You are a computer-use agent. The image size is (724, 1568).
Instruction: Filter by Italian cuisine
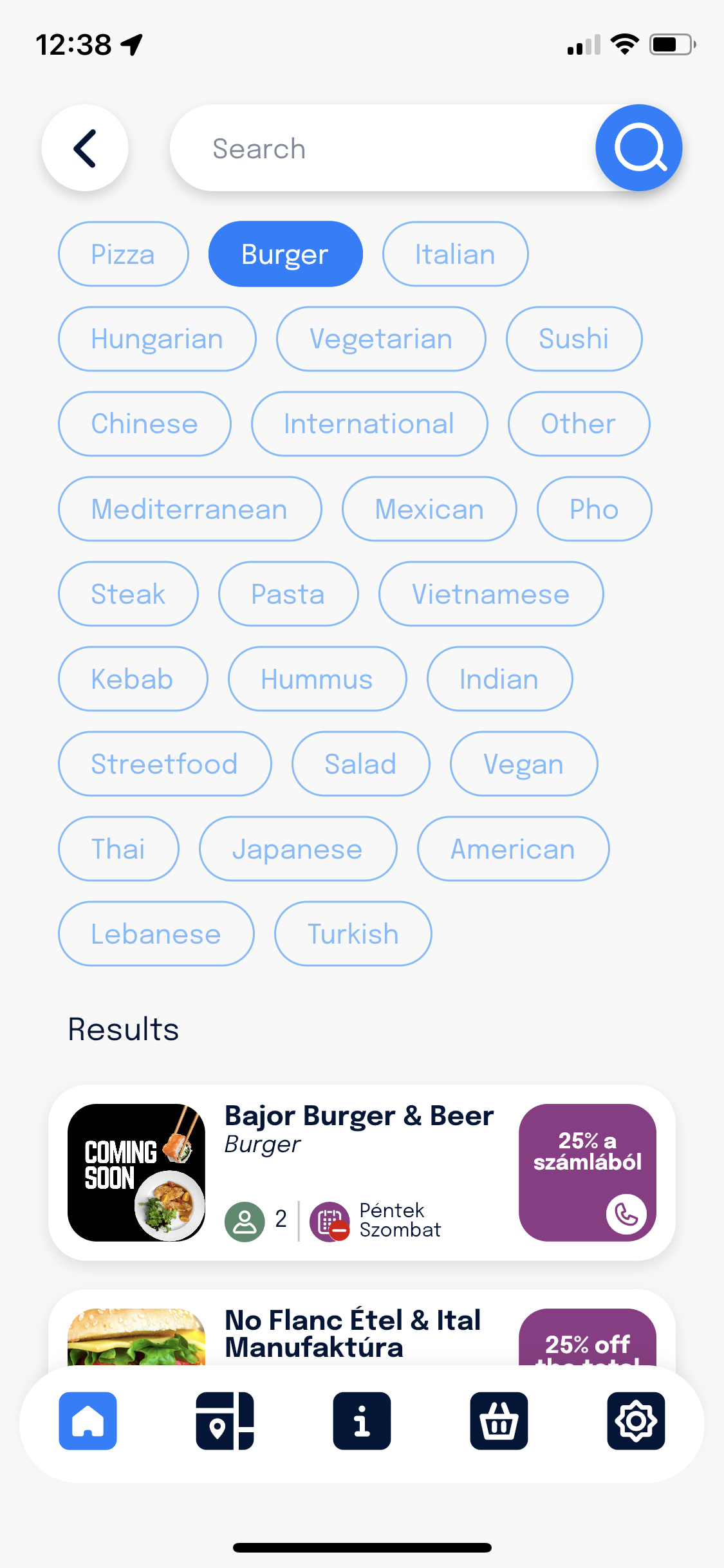455,254
